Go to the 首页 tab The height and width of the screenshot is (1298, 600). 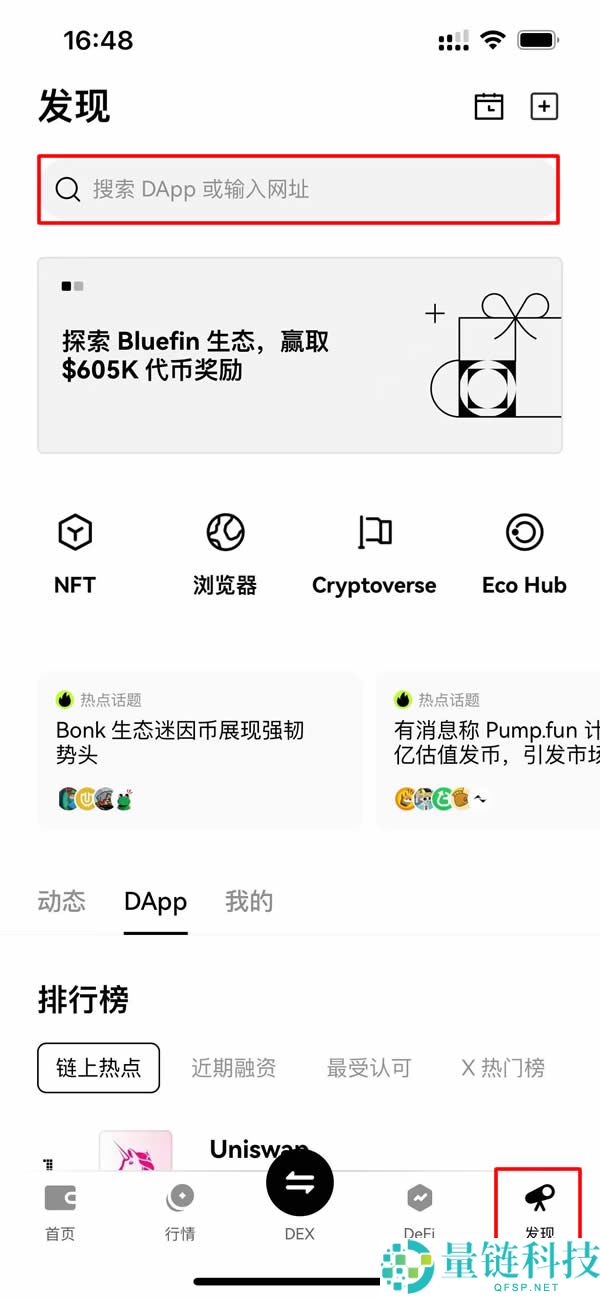(60, 1211)
